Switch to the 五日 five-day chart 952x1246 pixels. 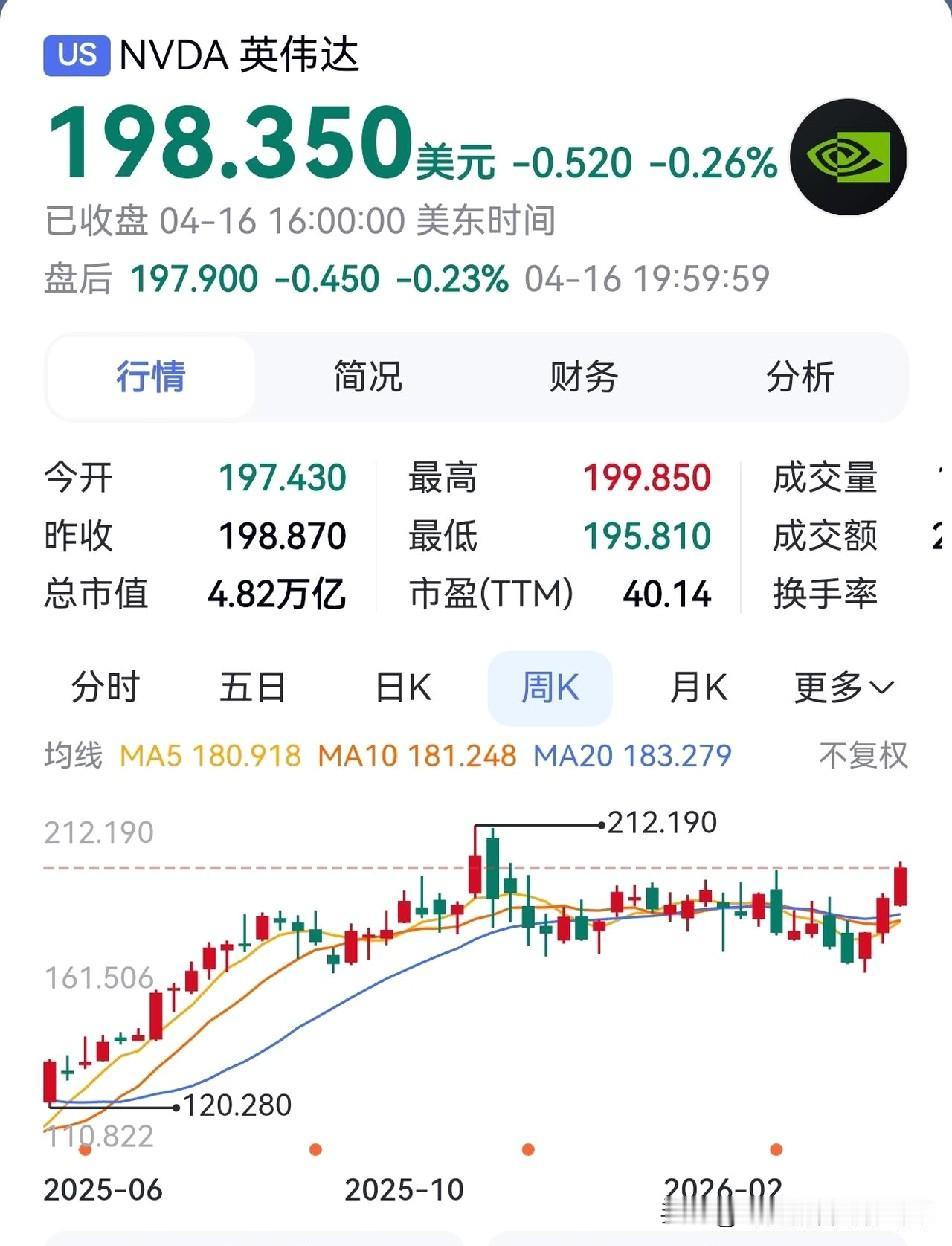pyautogui.click(x=253, y=687)
